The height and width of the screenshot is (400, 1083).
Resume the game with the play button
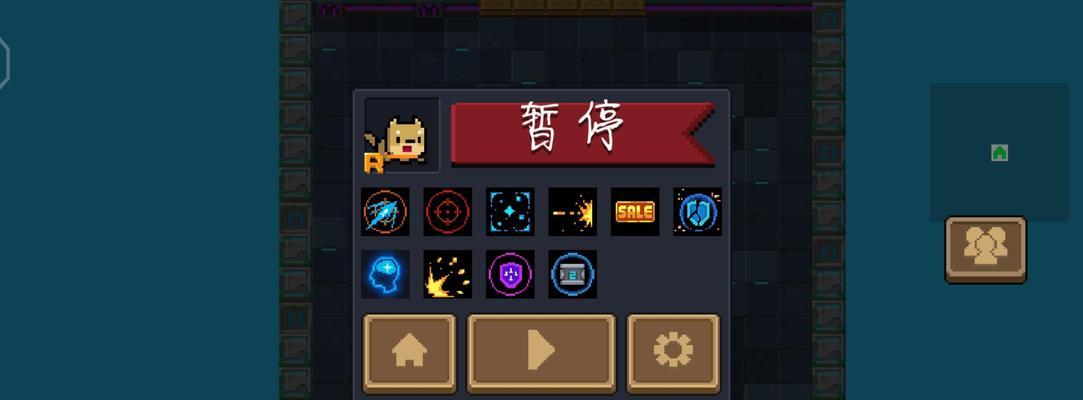click(x=541, y=351)
